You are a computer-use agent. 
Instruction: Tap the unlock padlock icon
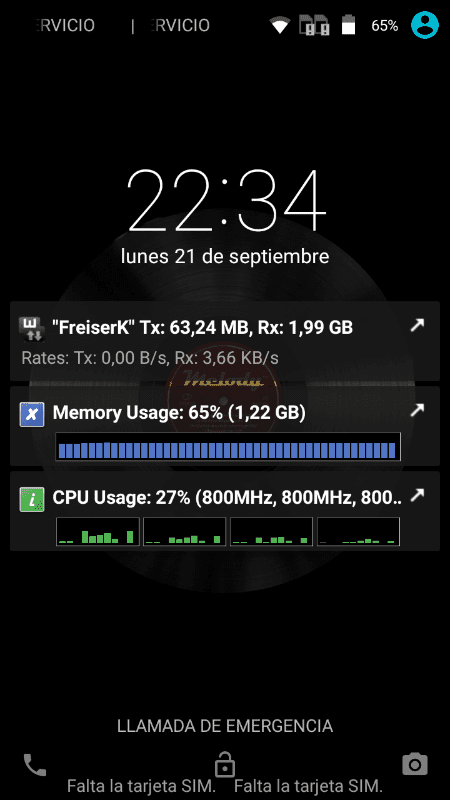[x=224, y=763]
